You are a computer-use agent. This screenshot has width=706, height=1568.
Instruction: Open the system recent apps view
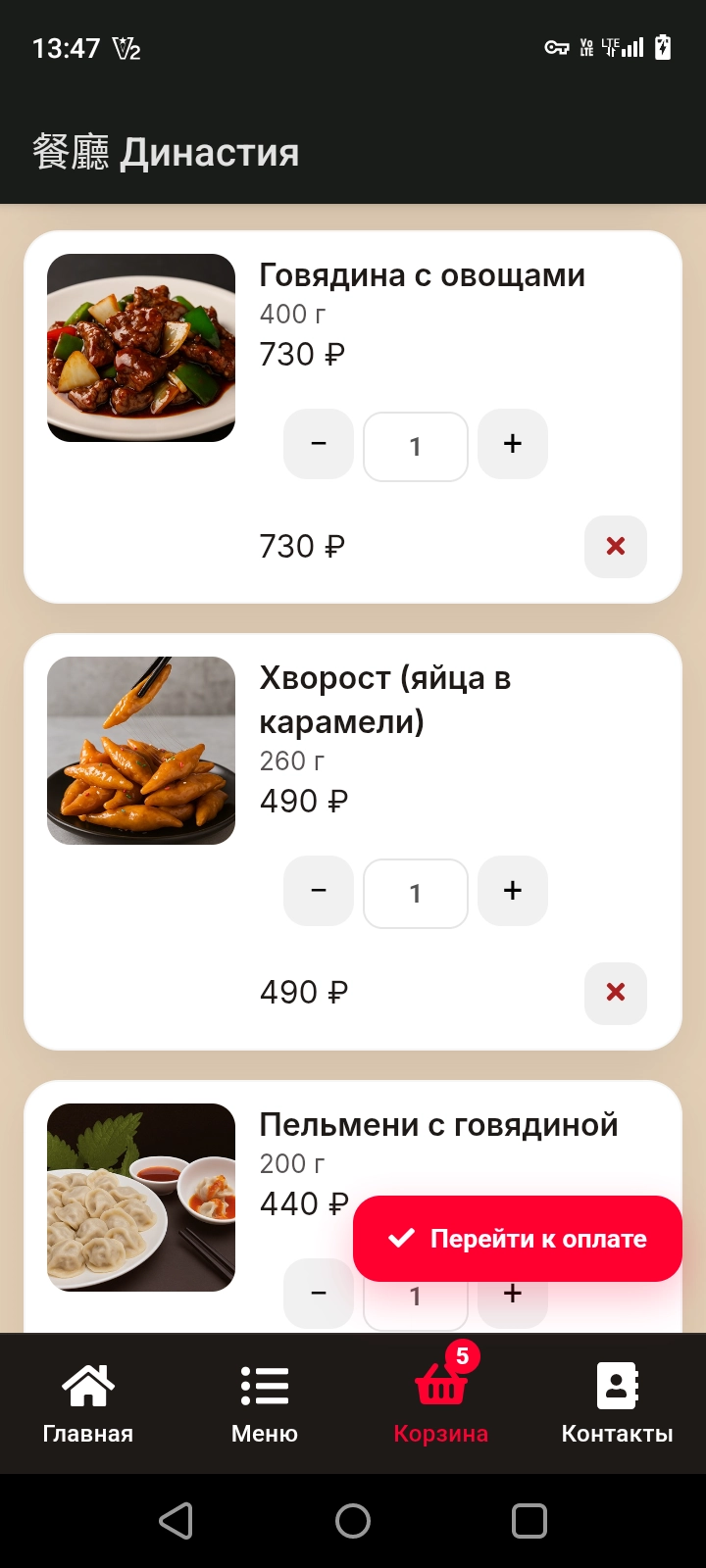click(529, 1521)
